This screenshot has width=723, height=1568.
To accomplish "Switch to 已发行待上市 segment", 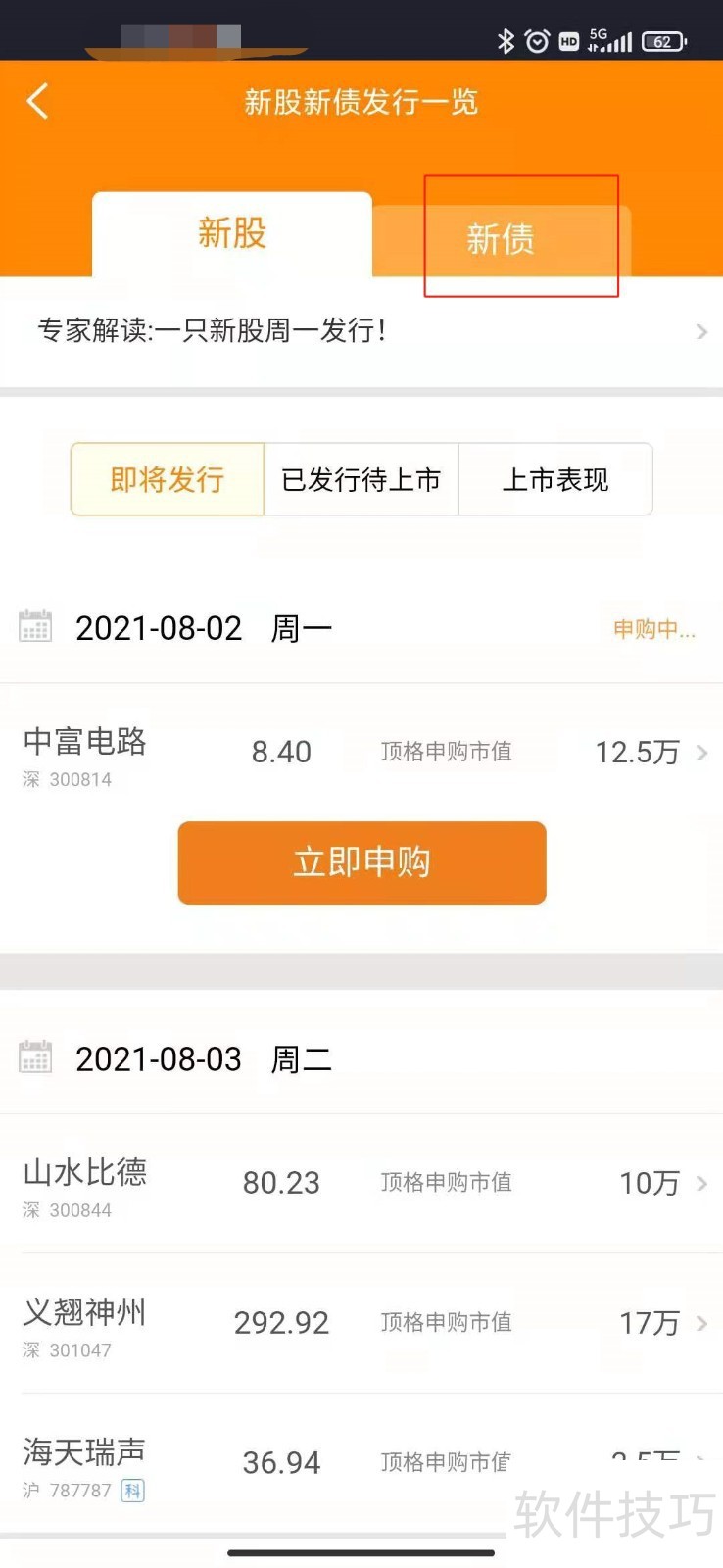I will (x=361, y=479).
